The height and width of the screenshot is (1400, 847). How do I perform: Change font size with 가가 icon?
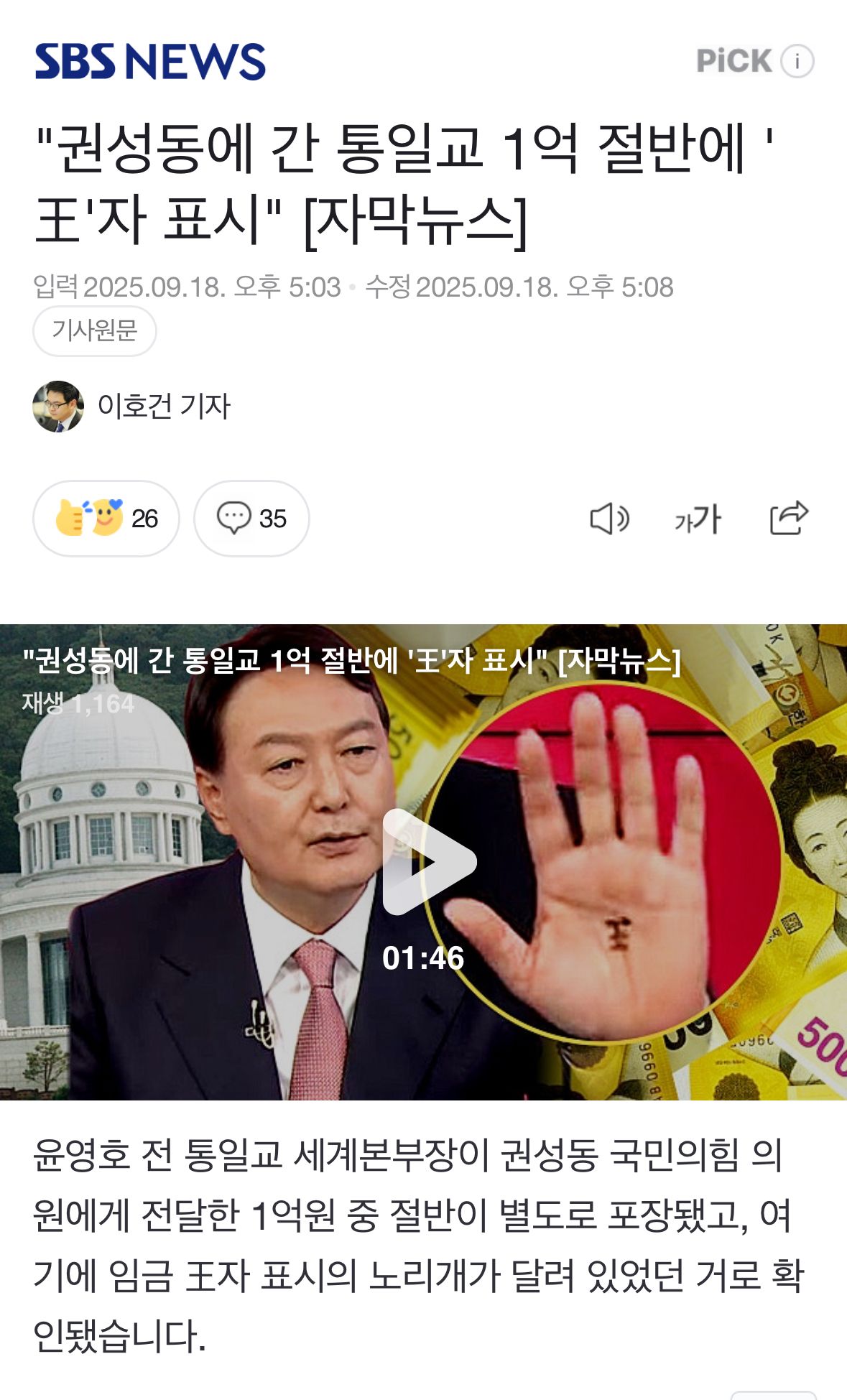698,518
